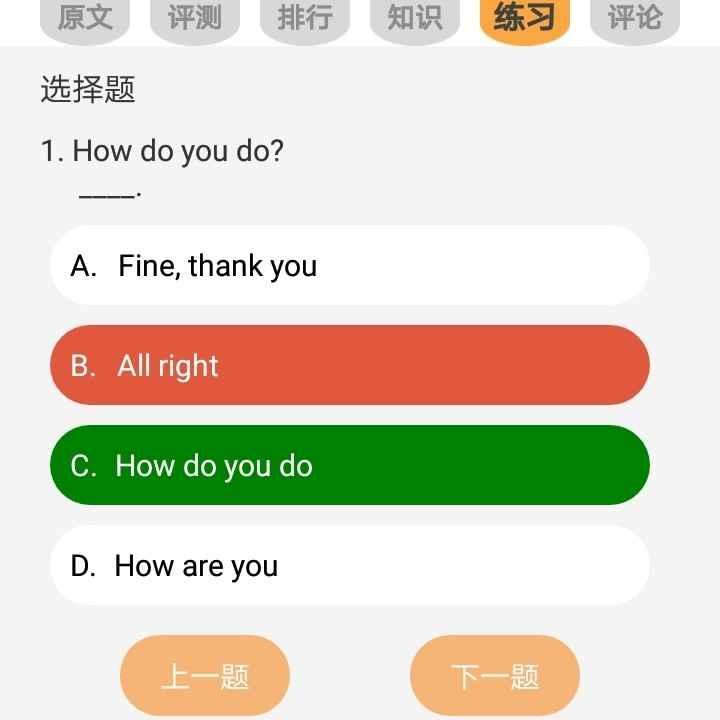This screenshot has height=720, width=720.
Task: Choose answer A, Fine, thank you
Action: (350, 265)
